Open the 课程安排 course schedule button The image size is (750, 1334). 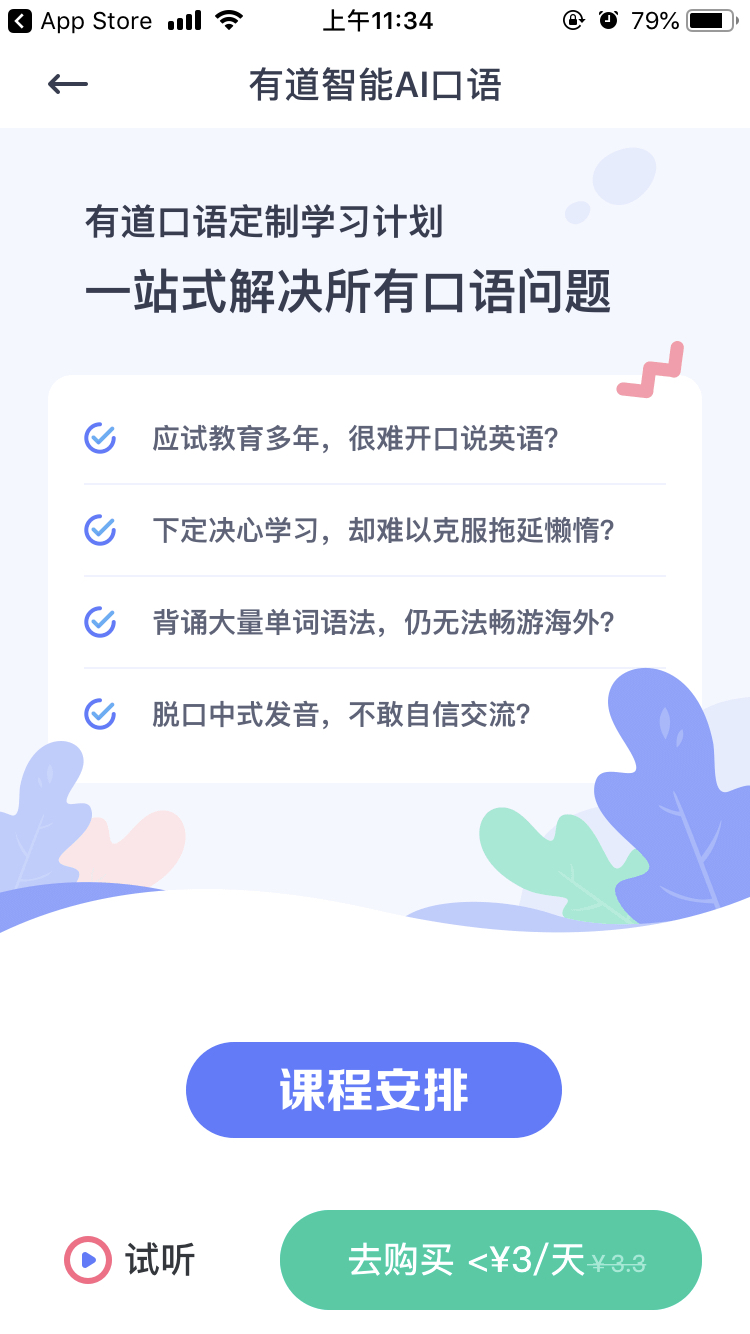(374, 1090)
